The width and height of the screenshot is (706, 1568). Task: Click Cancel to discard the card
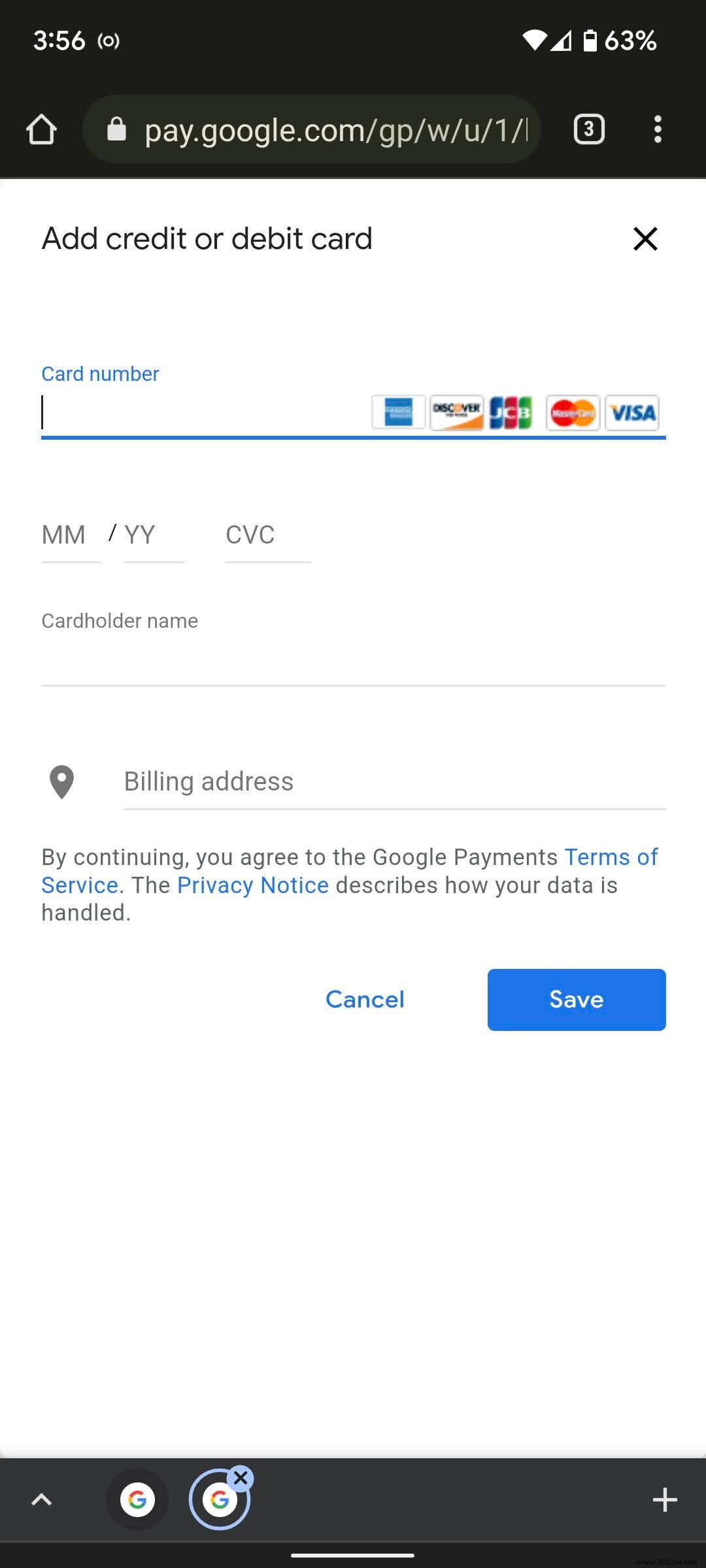[x=364, y=1000]
